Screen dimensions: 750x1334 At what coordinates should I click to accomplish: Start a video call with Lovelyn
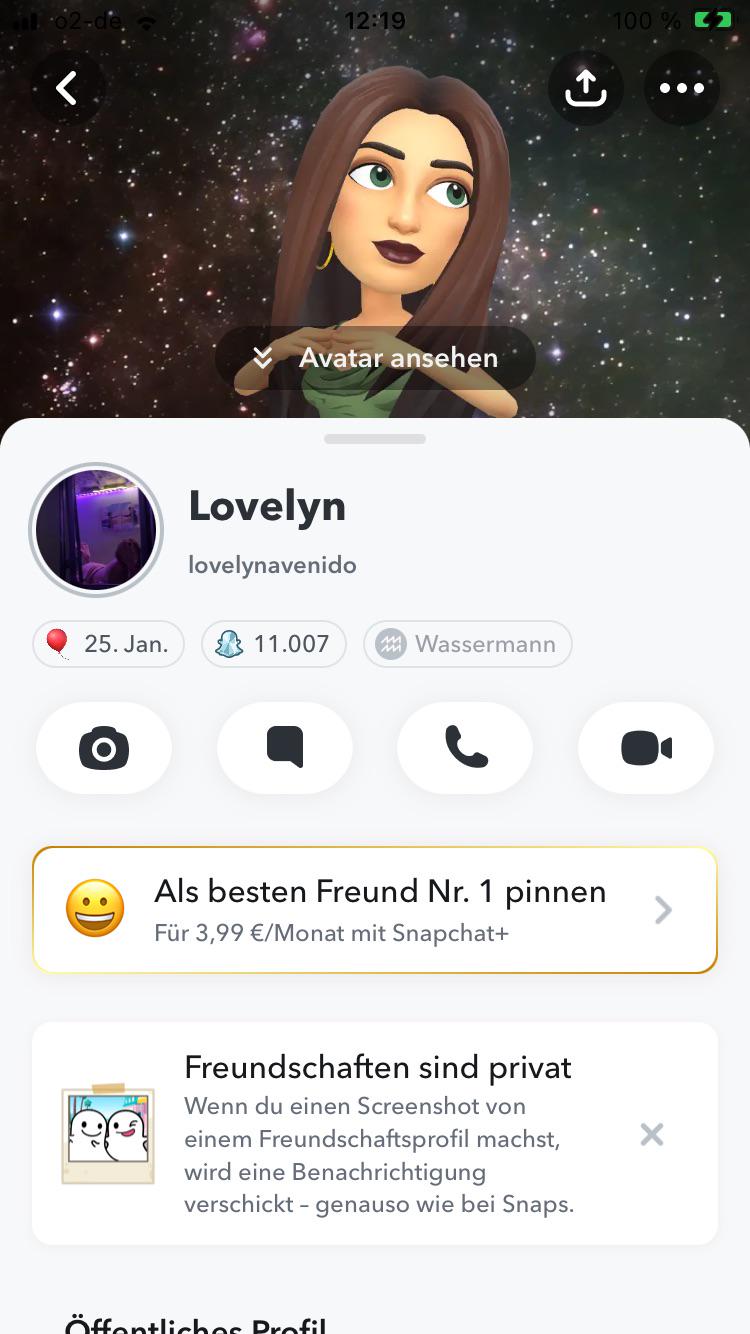tap(646, 748)
